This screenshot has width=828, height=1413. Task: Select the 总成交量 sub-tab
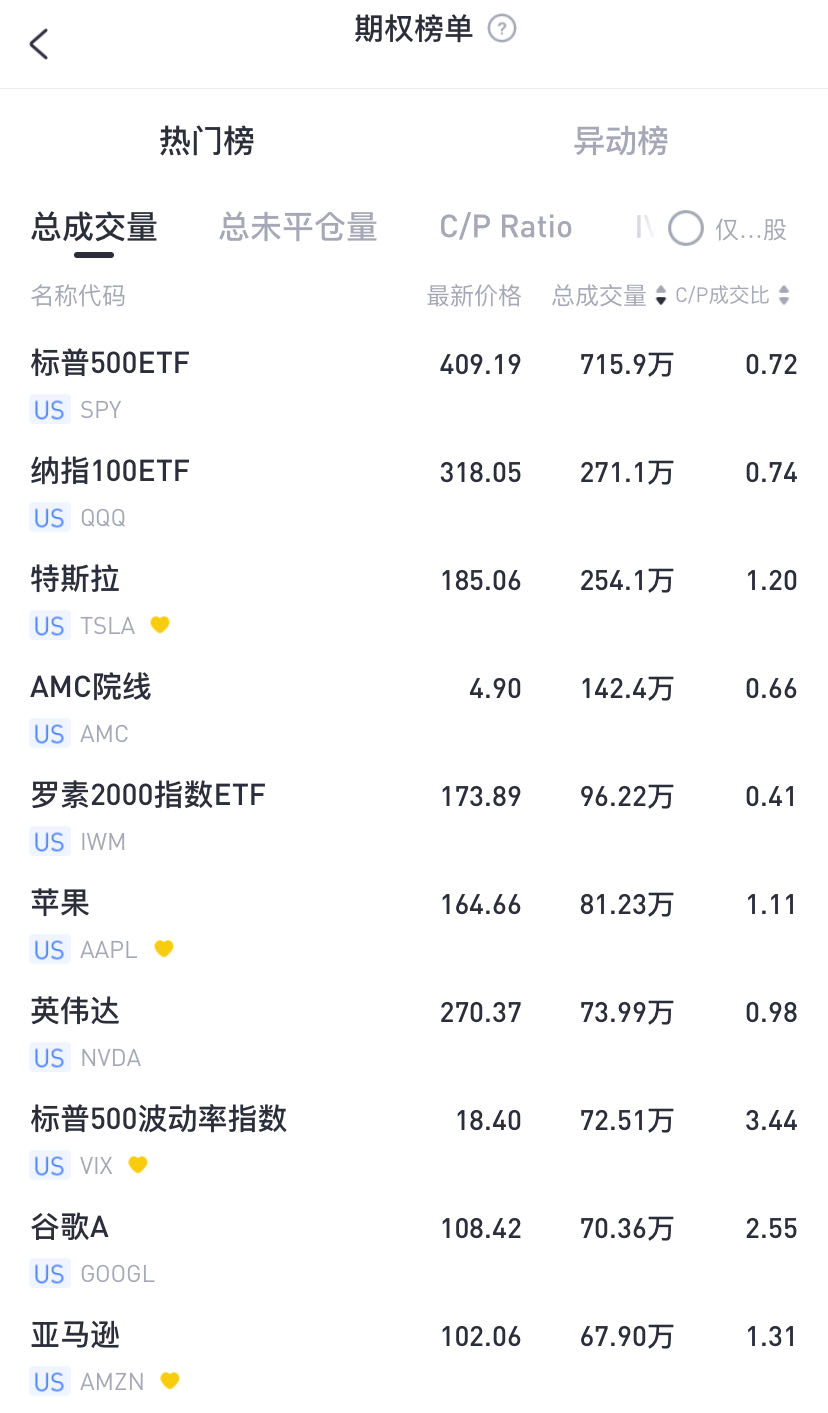94,228
